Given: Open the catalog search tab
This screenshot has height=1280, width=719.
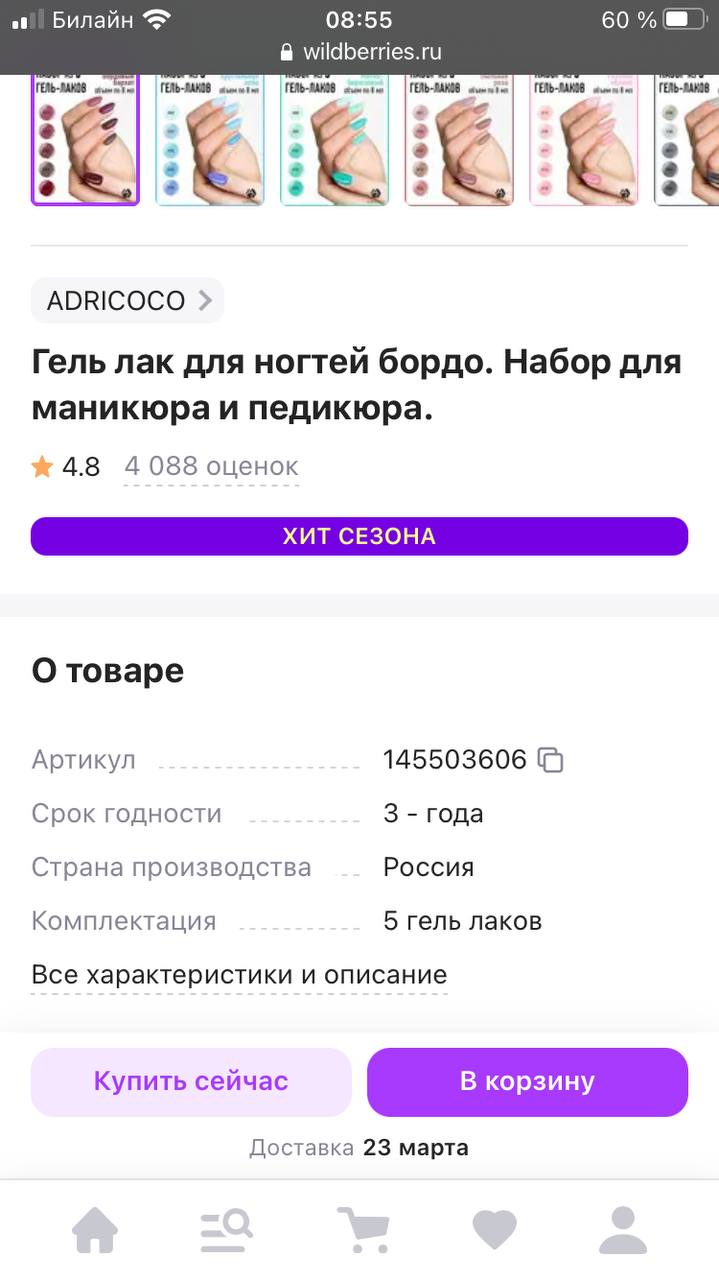Looking at the screenshot, I should [x=227, y=1230].
